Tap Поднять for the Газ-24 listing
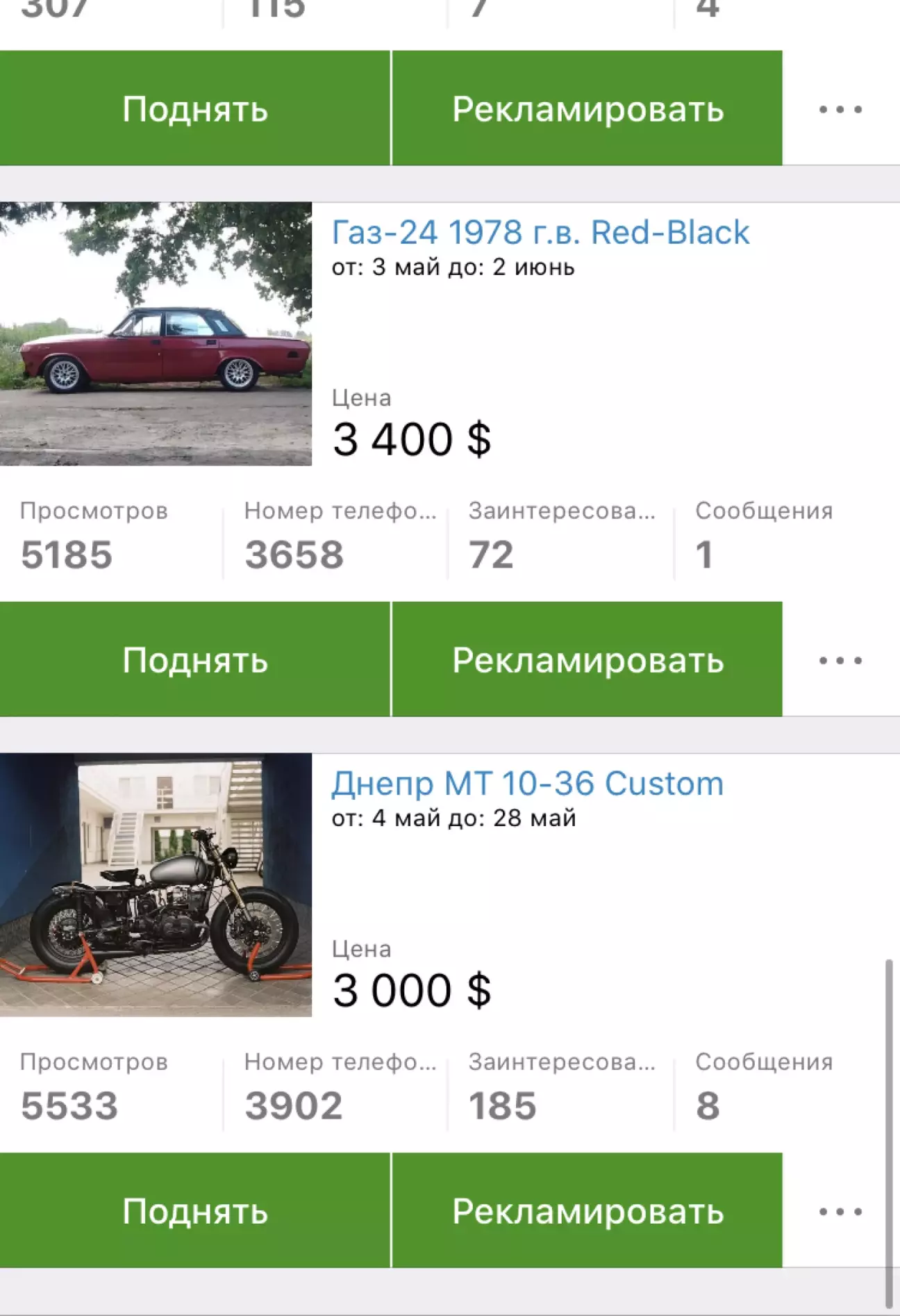This screenshot has height=1316, width=900. [194, 659]
